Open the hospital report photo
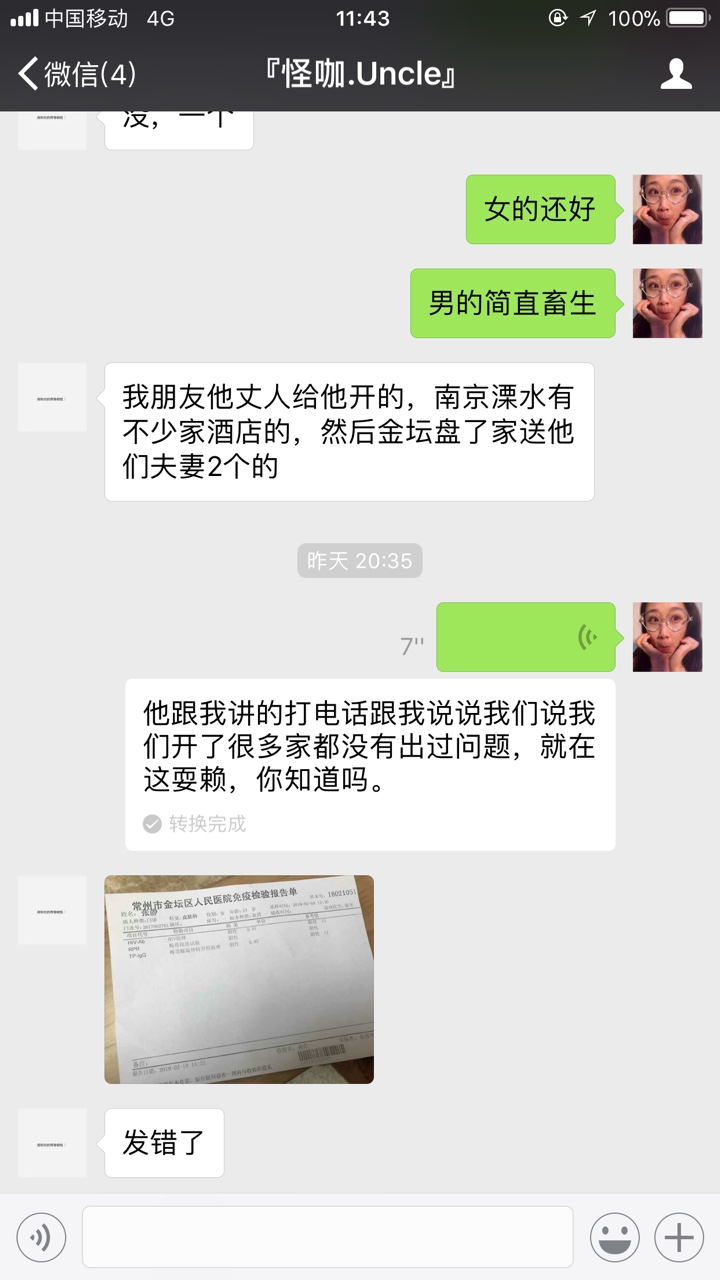 239,979
